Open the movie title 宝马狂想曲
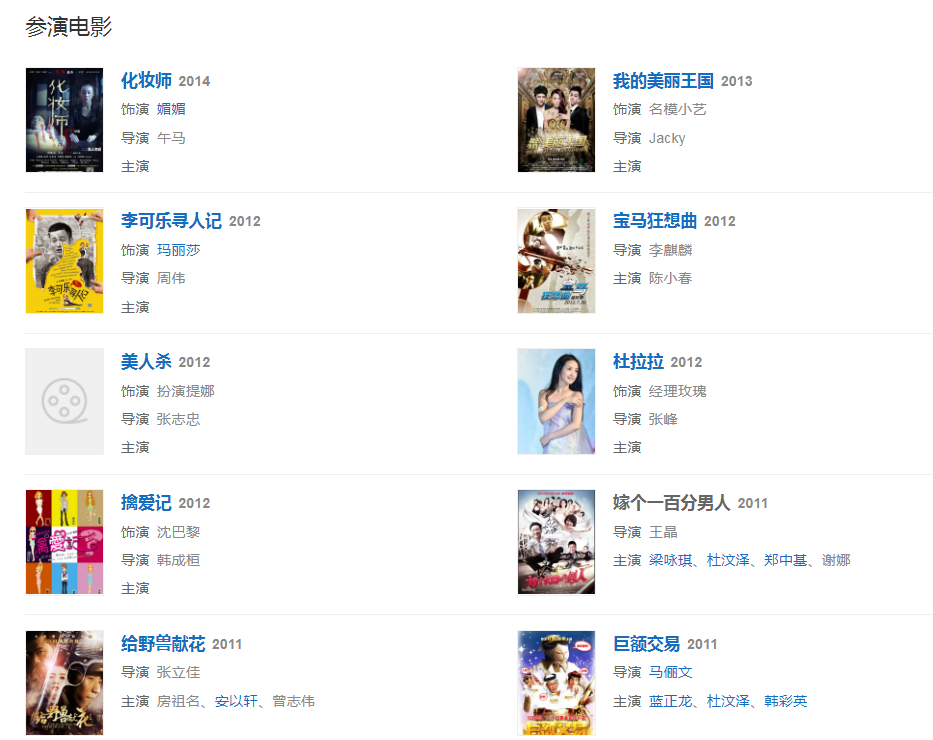 655,221
